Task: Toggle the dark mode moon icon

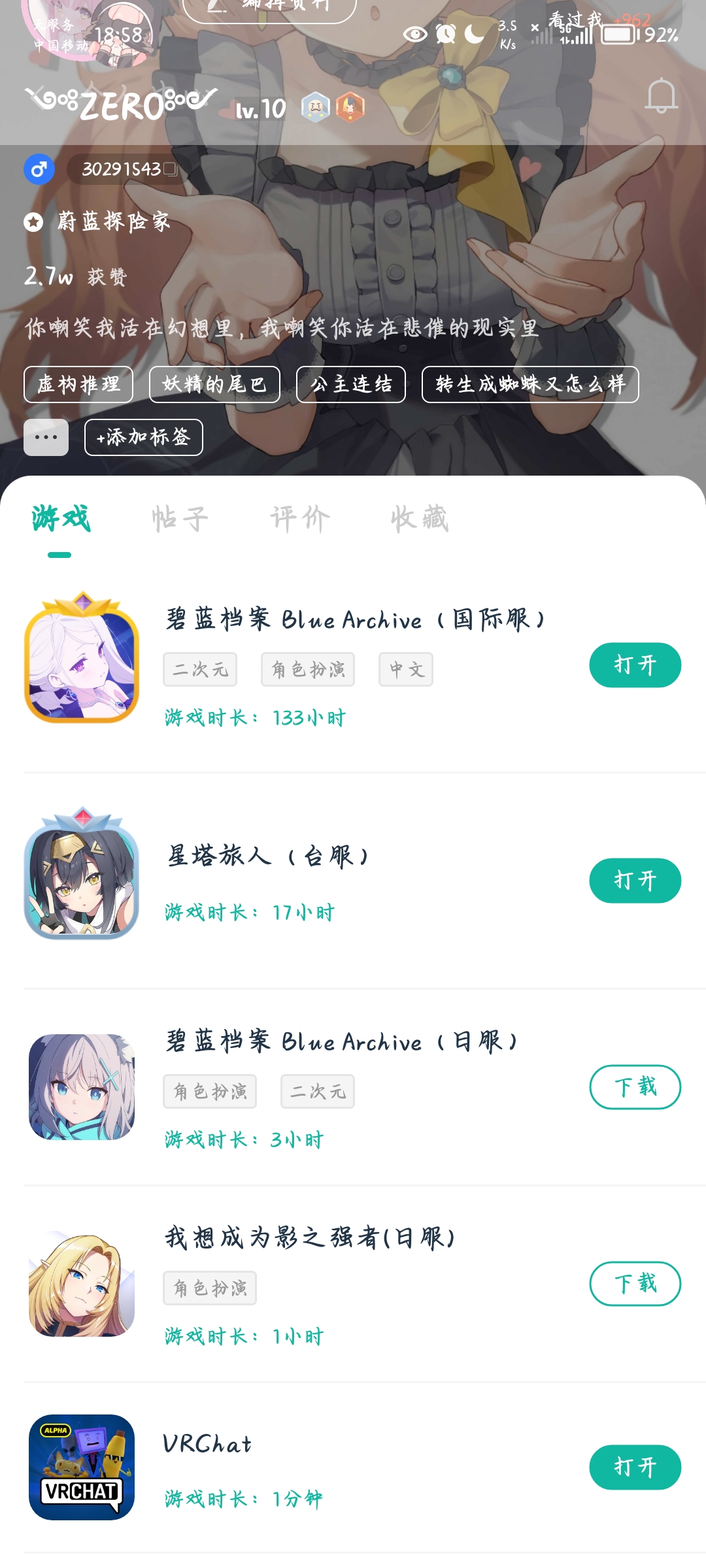Action: 473,34
